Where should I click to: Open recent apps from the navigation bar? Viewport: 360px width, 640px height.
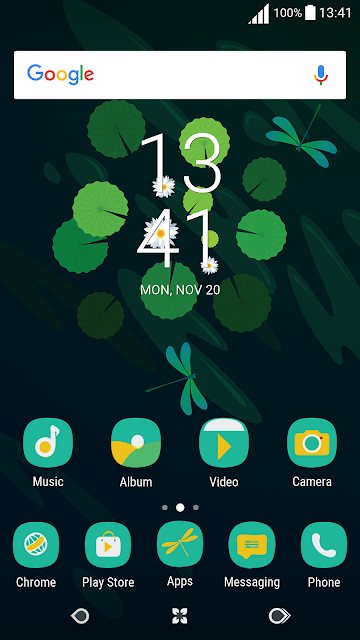280,616
